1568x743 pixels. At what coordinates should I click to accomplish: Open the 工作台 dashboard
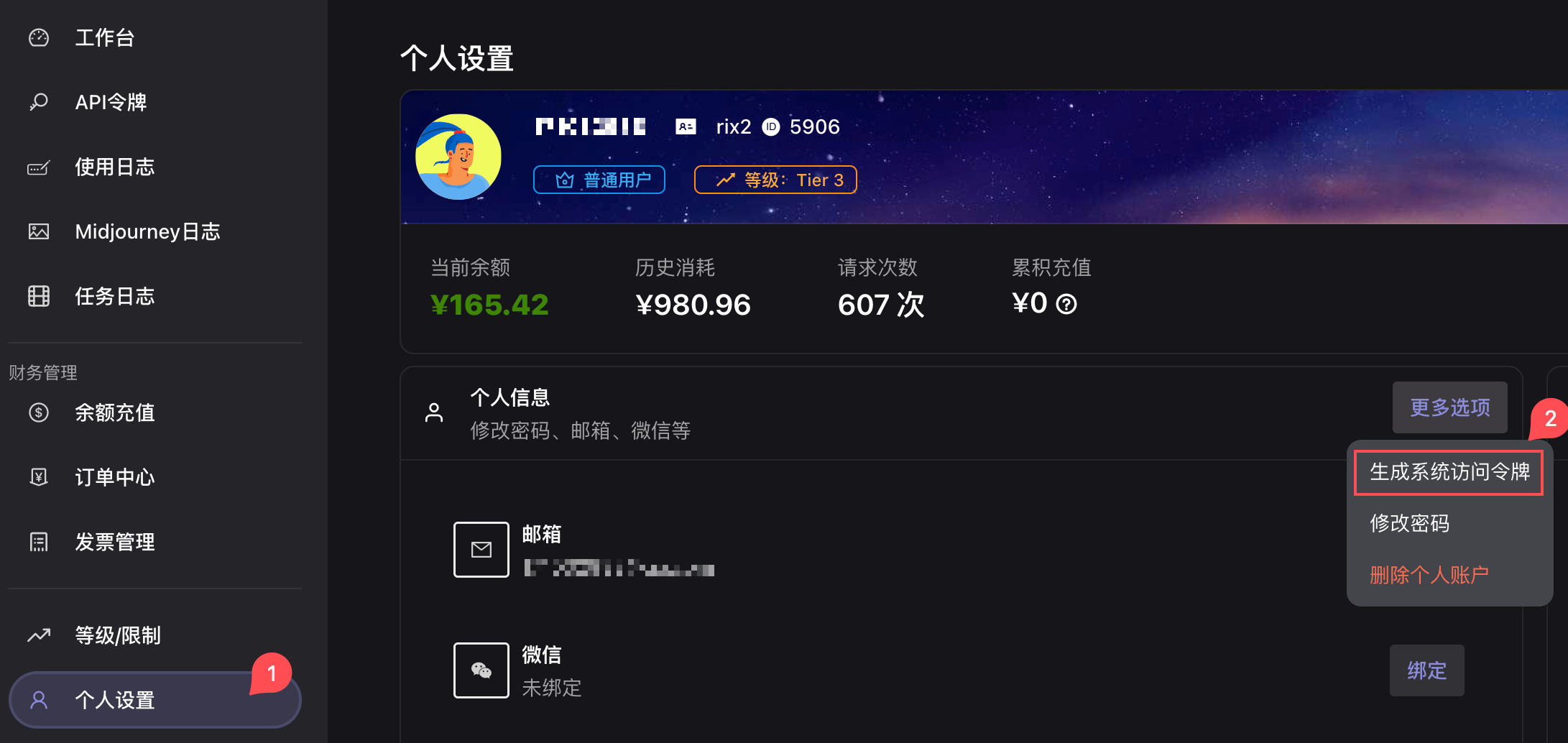pos(104,37)
